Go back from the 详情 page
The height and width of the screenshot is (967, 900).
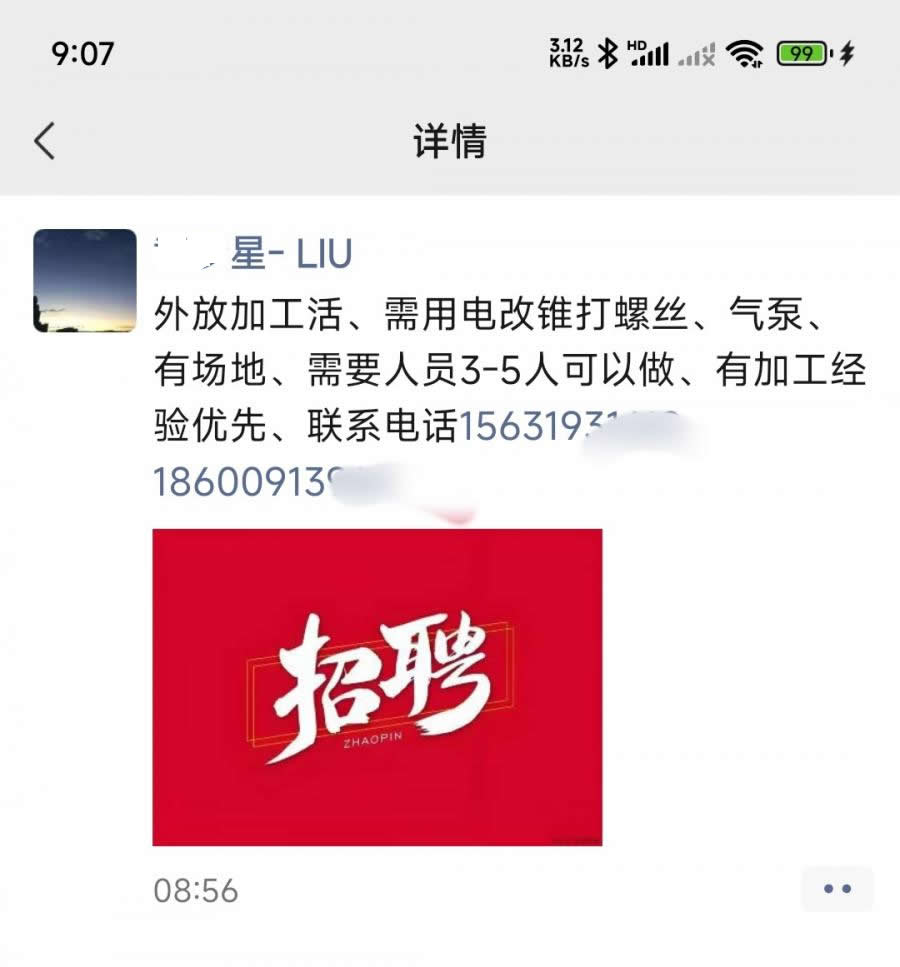tap(44, 141)
